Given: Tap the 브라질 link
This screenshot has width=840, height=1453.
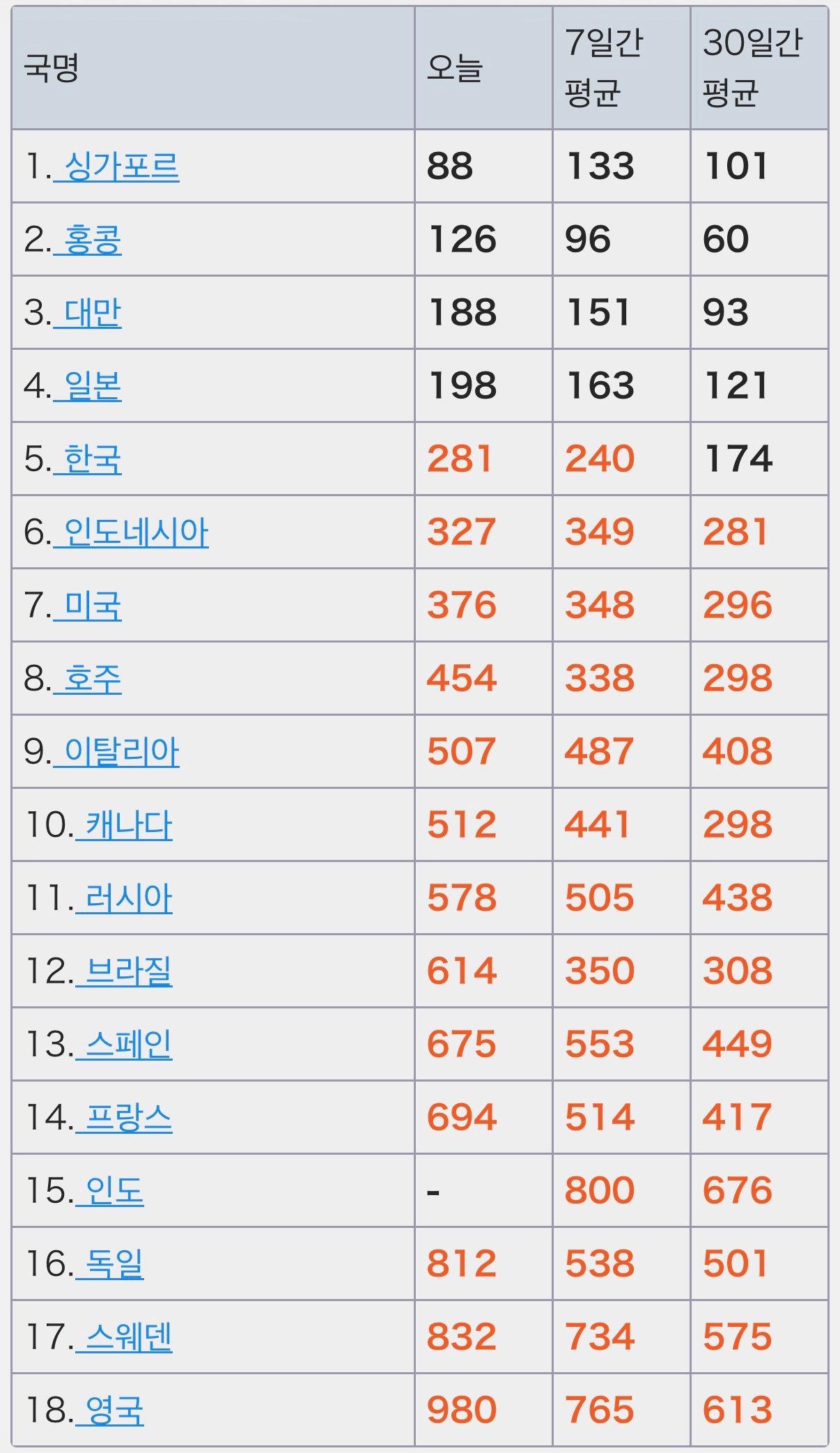Looking at the screenshot, I should pos(128,971).
